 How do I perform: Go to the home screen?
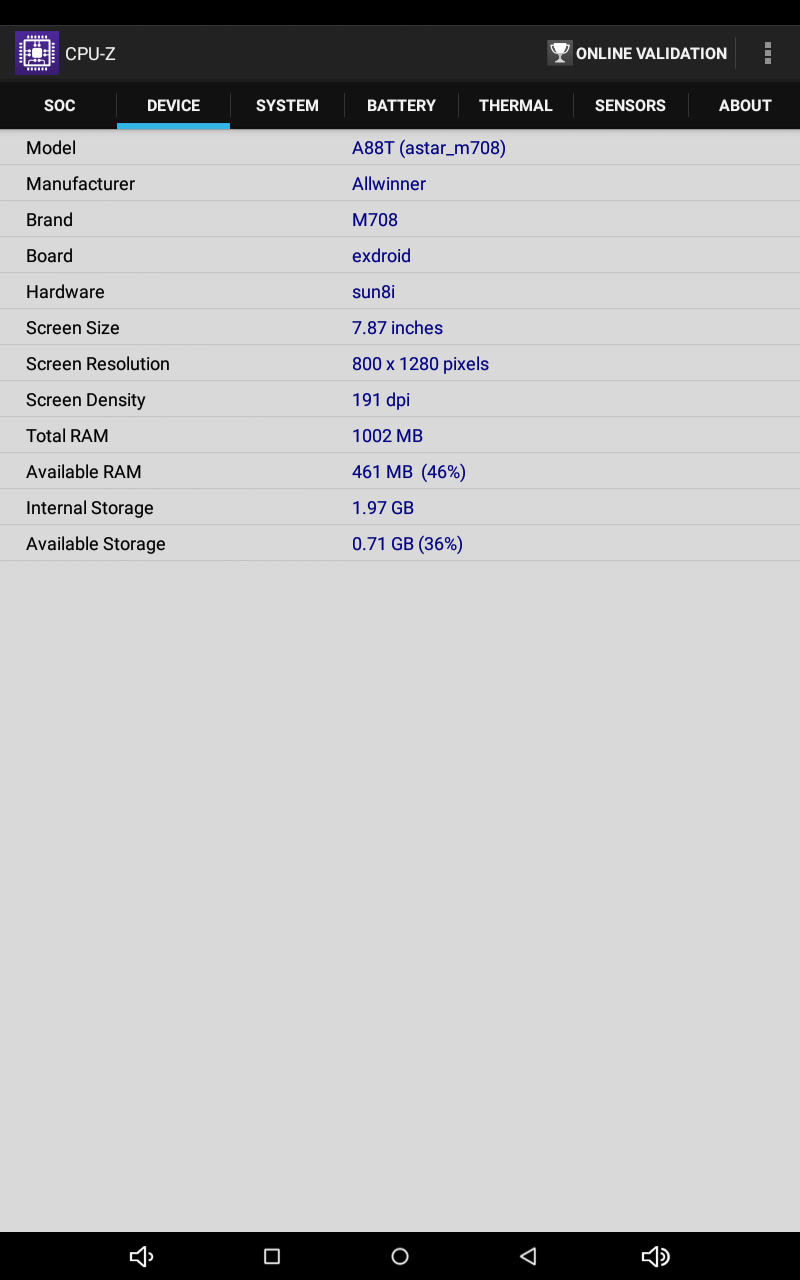pyautogui.click(x=400, y=1256)
